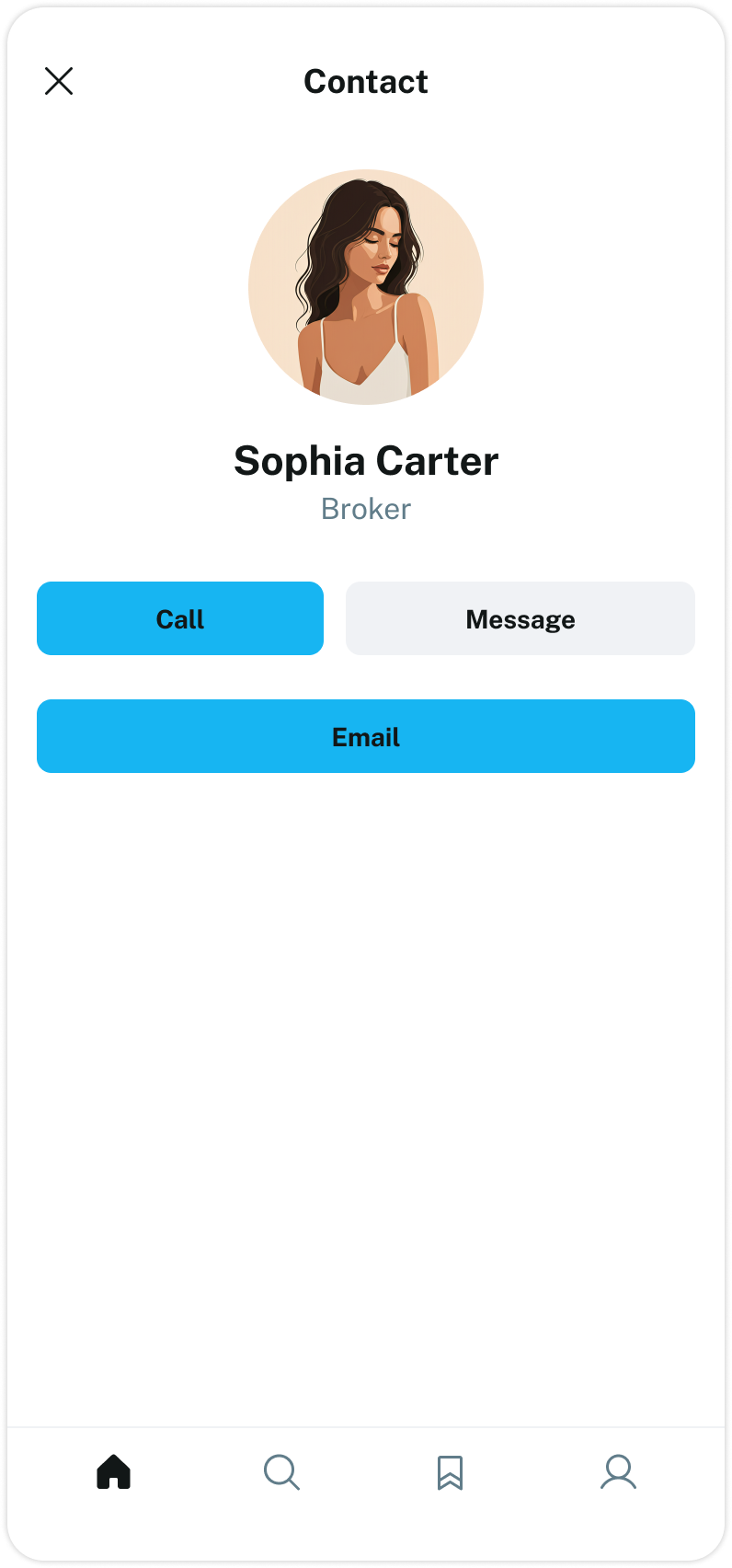Email the broker
The image size is (732, 1568).
(x=366, y=736)
